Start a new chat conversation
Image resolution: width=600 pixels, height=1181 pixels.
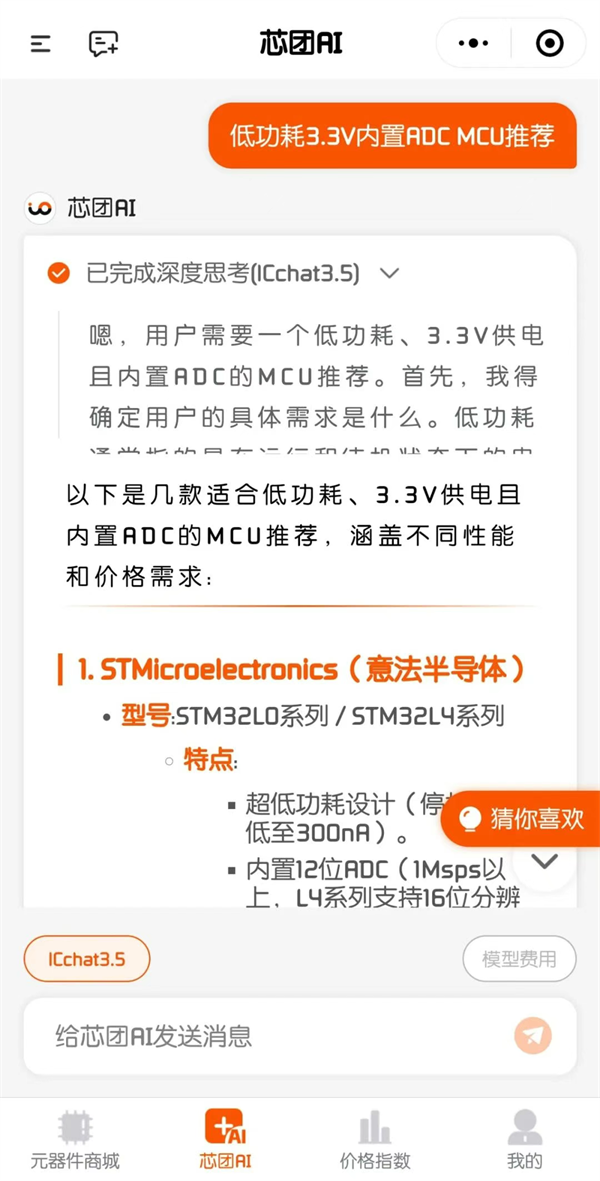[103, 44]
